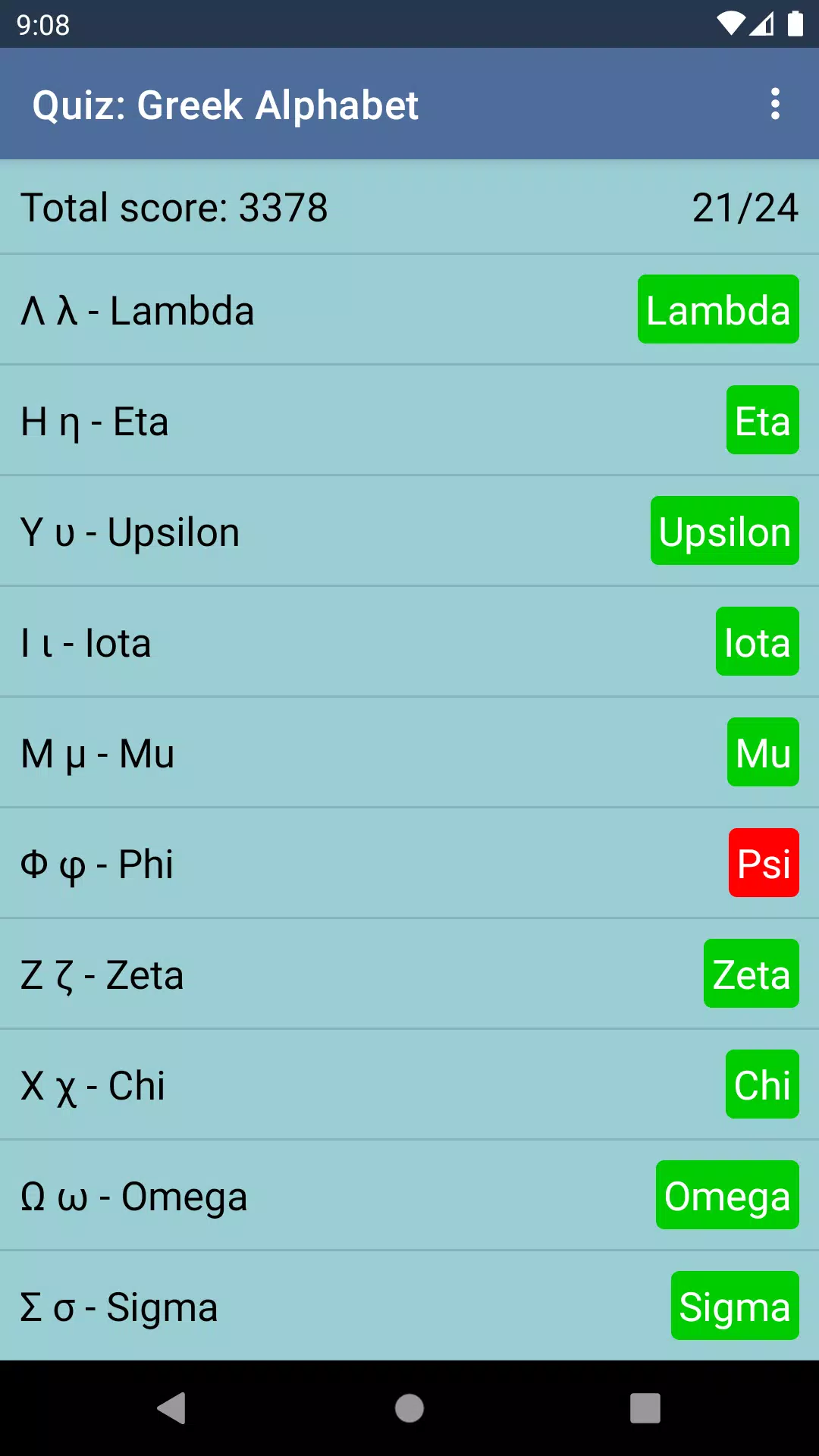Tap the Eta answer chip

coord(762,420)
